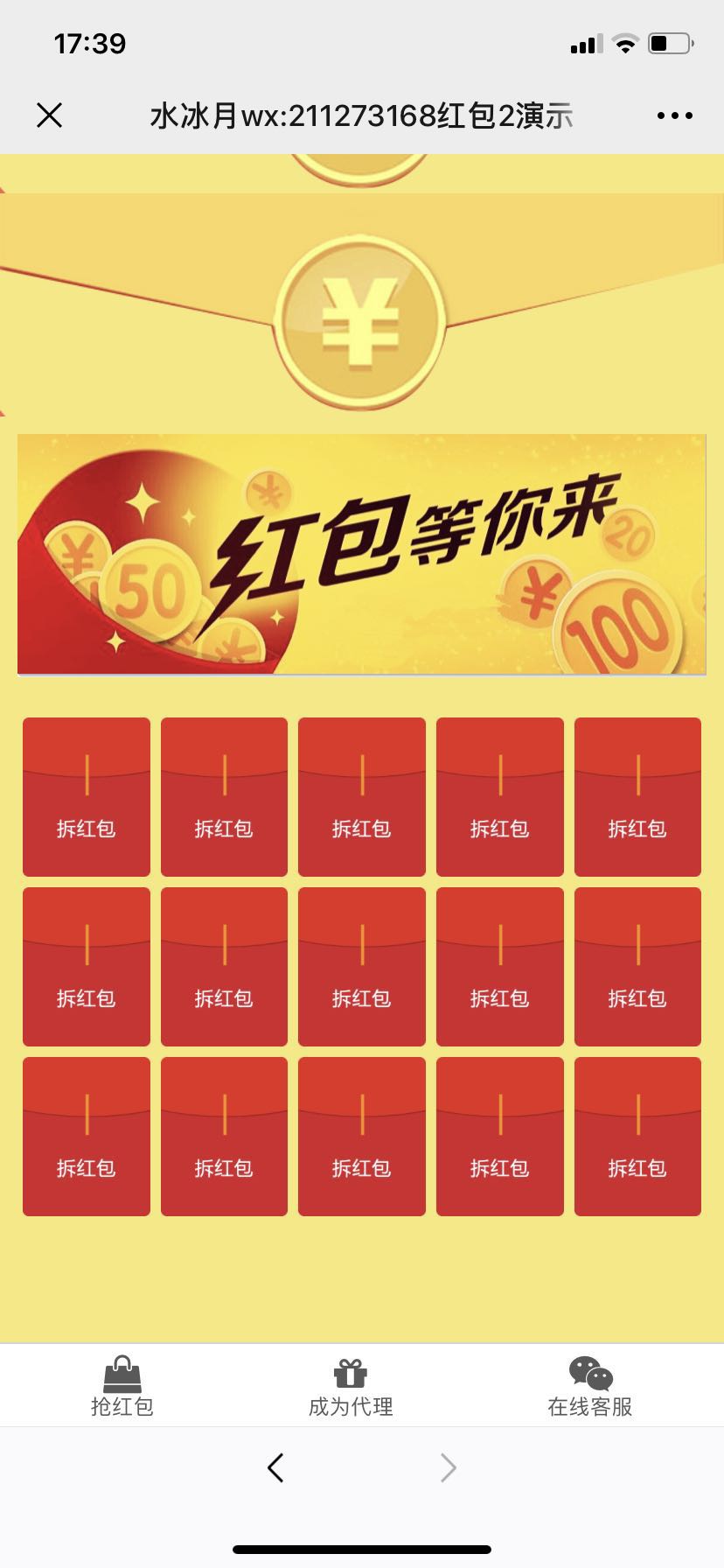Switch to the 抢红包 tab
The height and width of the screenshot is (1568, 724).
[x=122, y=1387]
